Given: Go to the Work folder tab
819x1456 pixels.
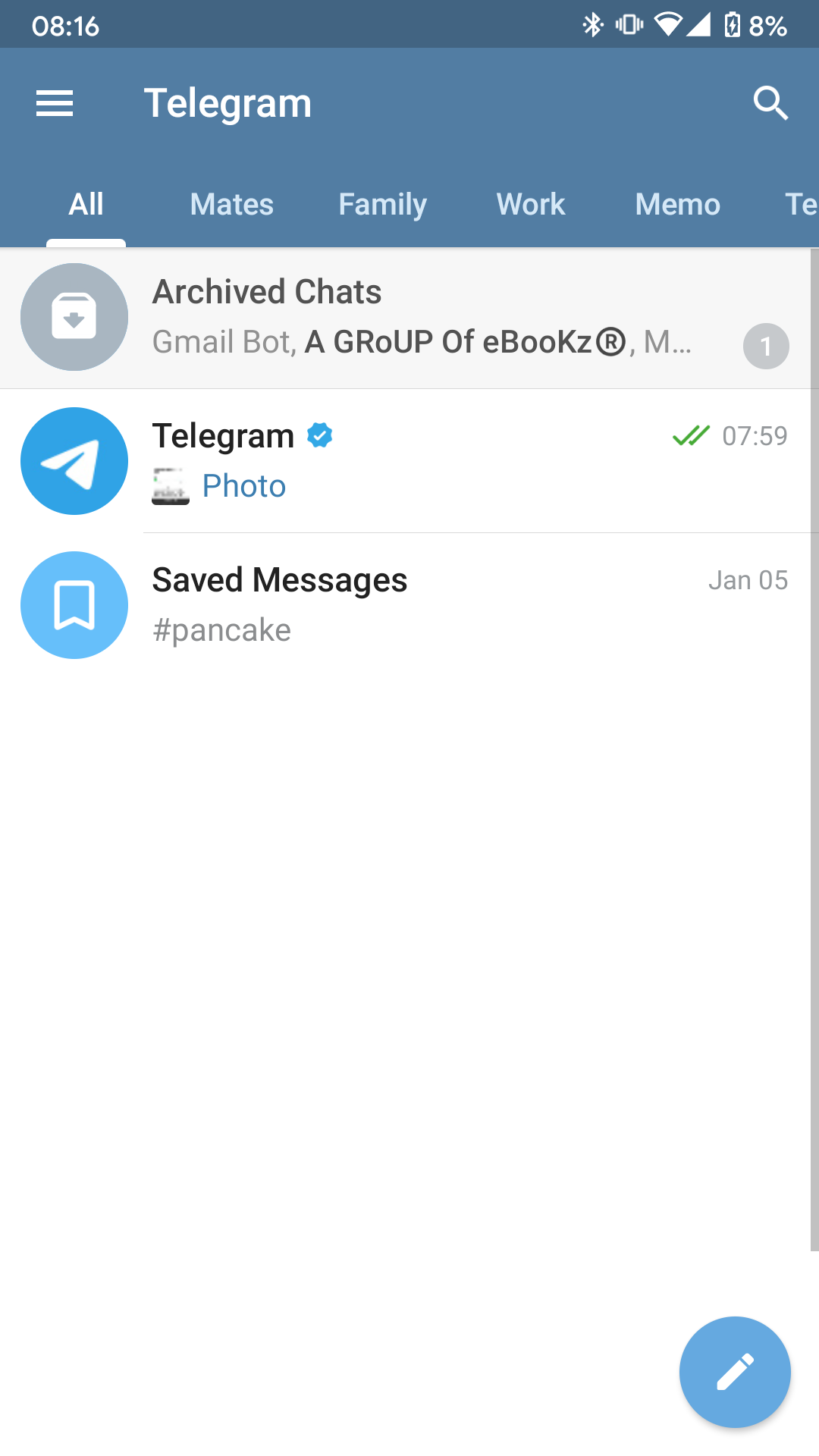Looking at the screenshot, I should [530, 204].
